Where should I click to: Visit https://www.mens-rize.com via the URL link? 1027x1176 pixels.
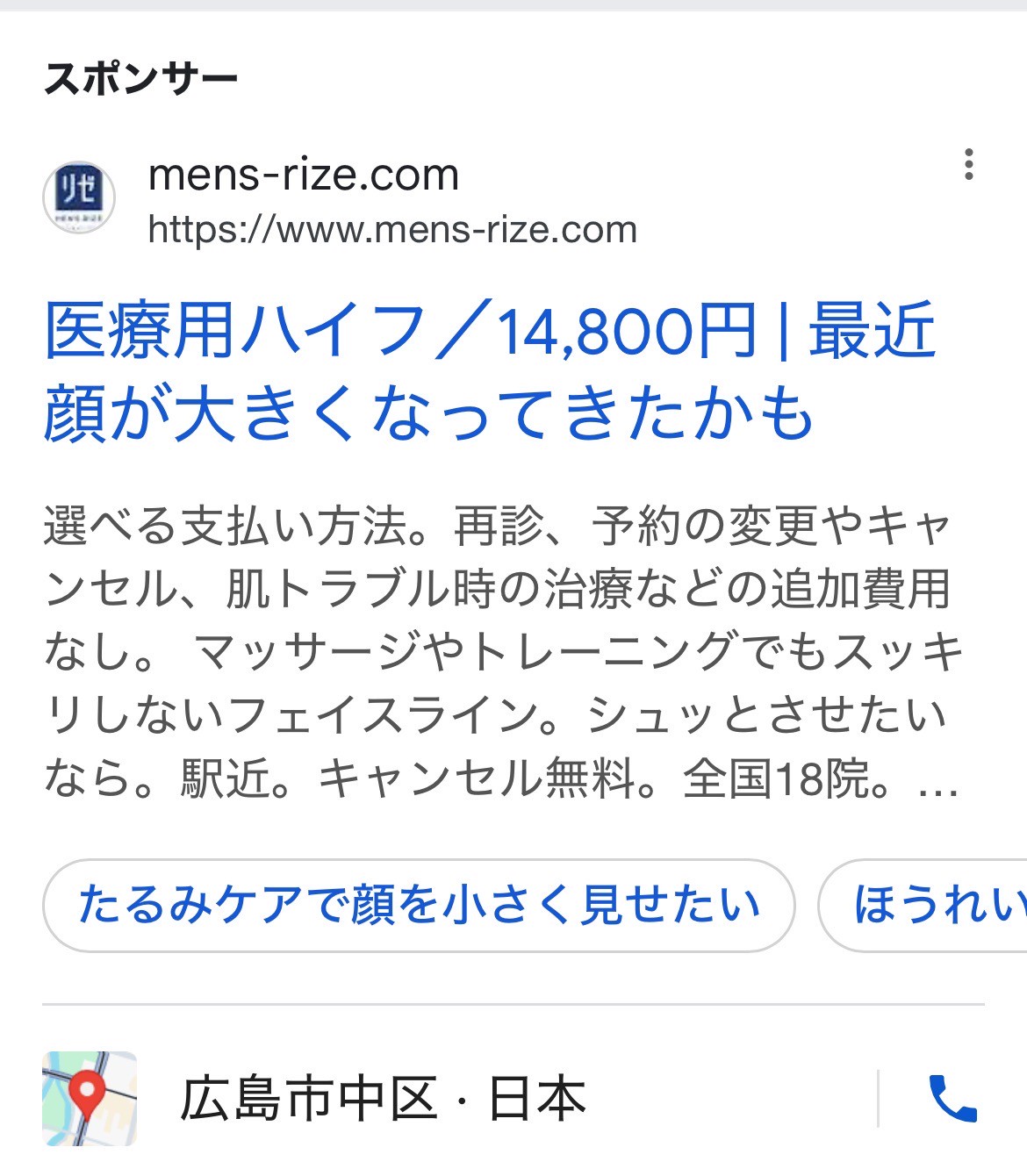click(x=392, y=231)
